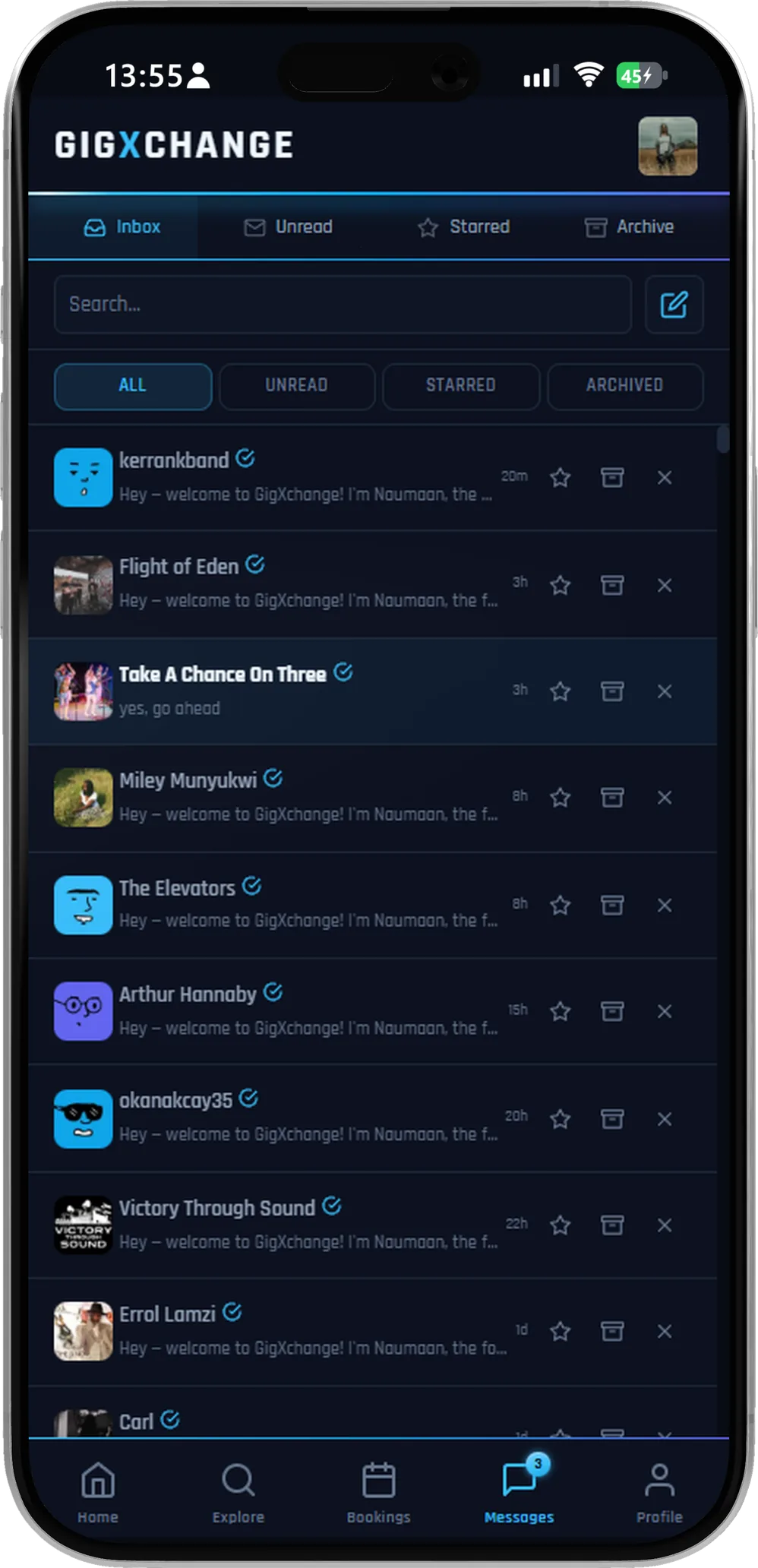The width and height of the screenshot is (758, 1568).
Task: Delete the Miley Munyukwi conversation
Action: coord(665,798)
